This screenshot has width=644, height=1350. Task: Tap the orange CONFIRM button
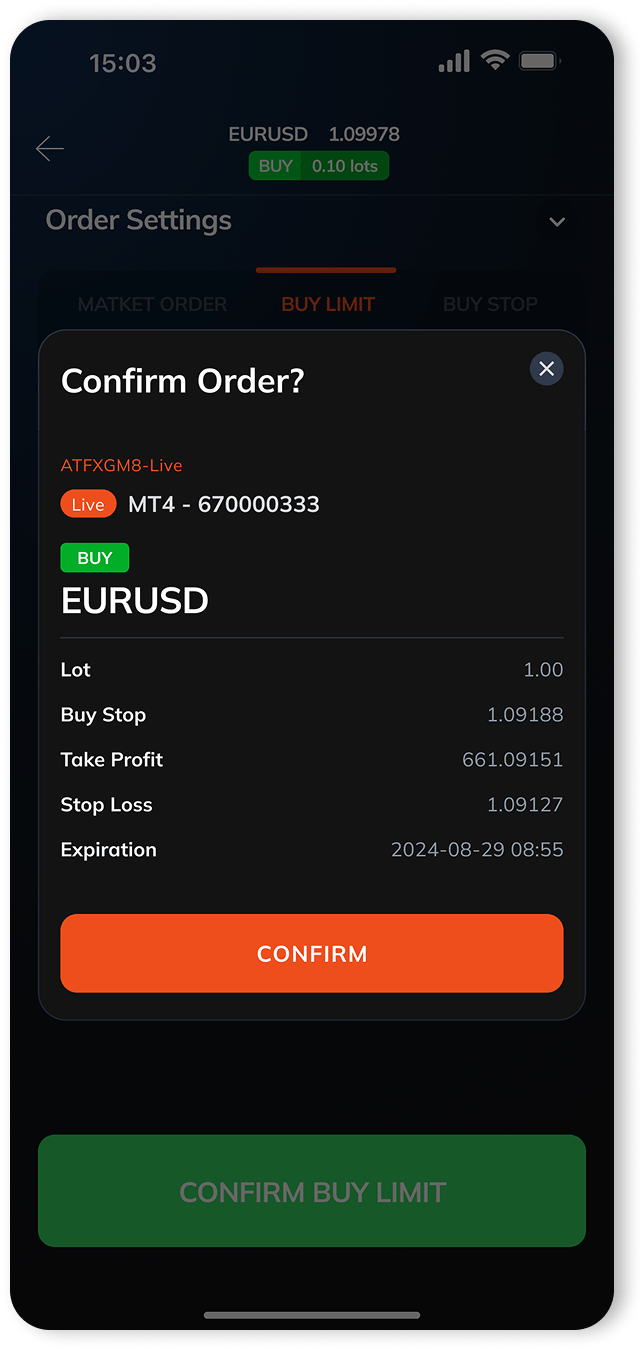312,953
